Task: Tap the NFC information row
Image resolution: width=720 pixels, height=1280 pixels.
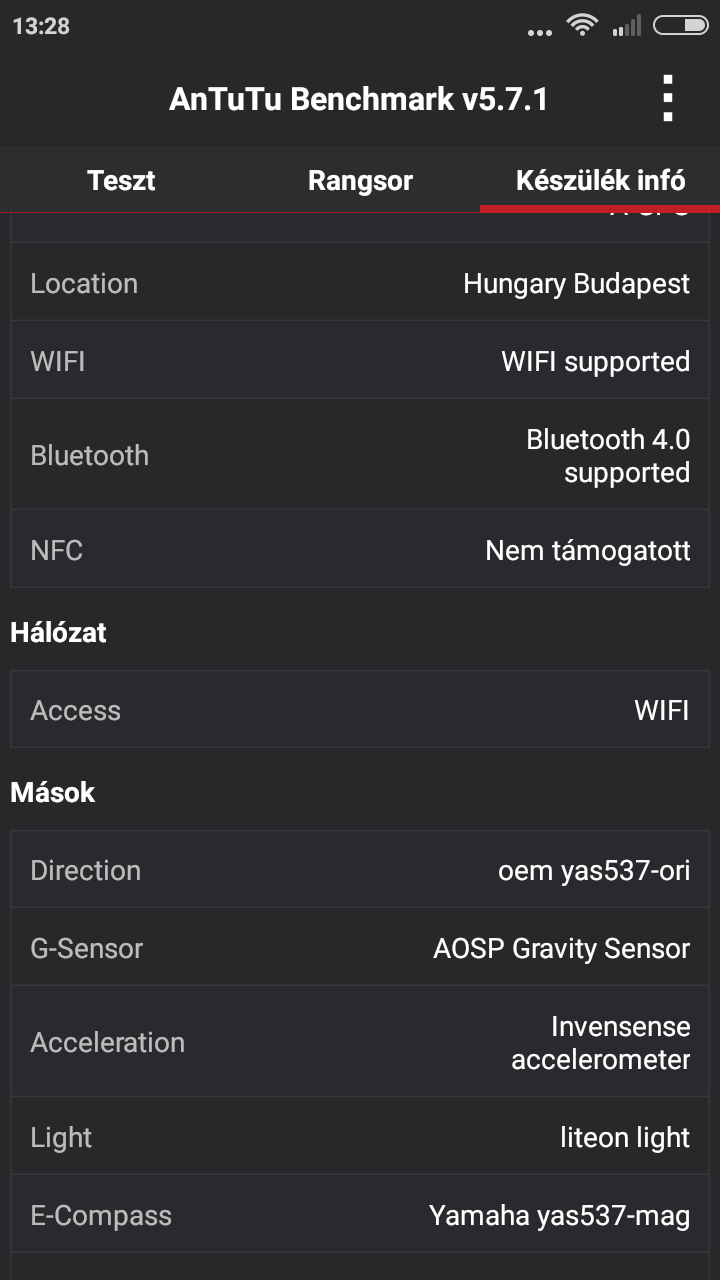Action: pos(360,549)
